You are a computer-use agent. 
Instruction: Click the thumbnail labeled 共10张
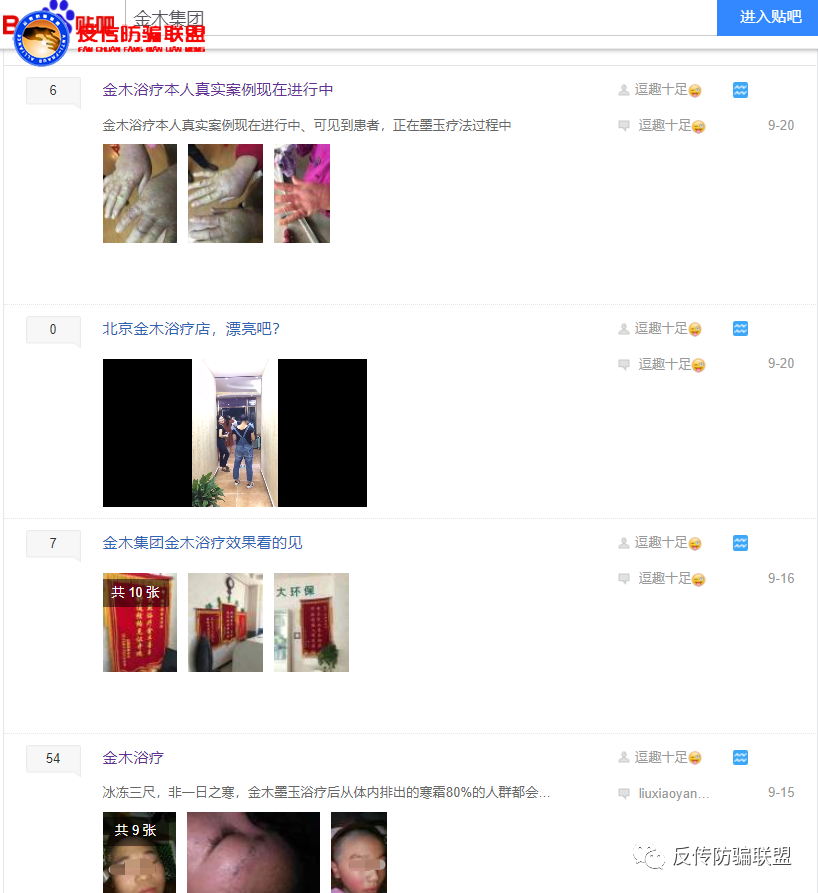pos(139,621)
